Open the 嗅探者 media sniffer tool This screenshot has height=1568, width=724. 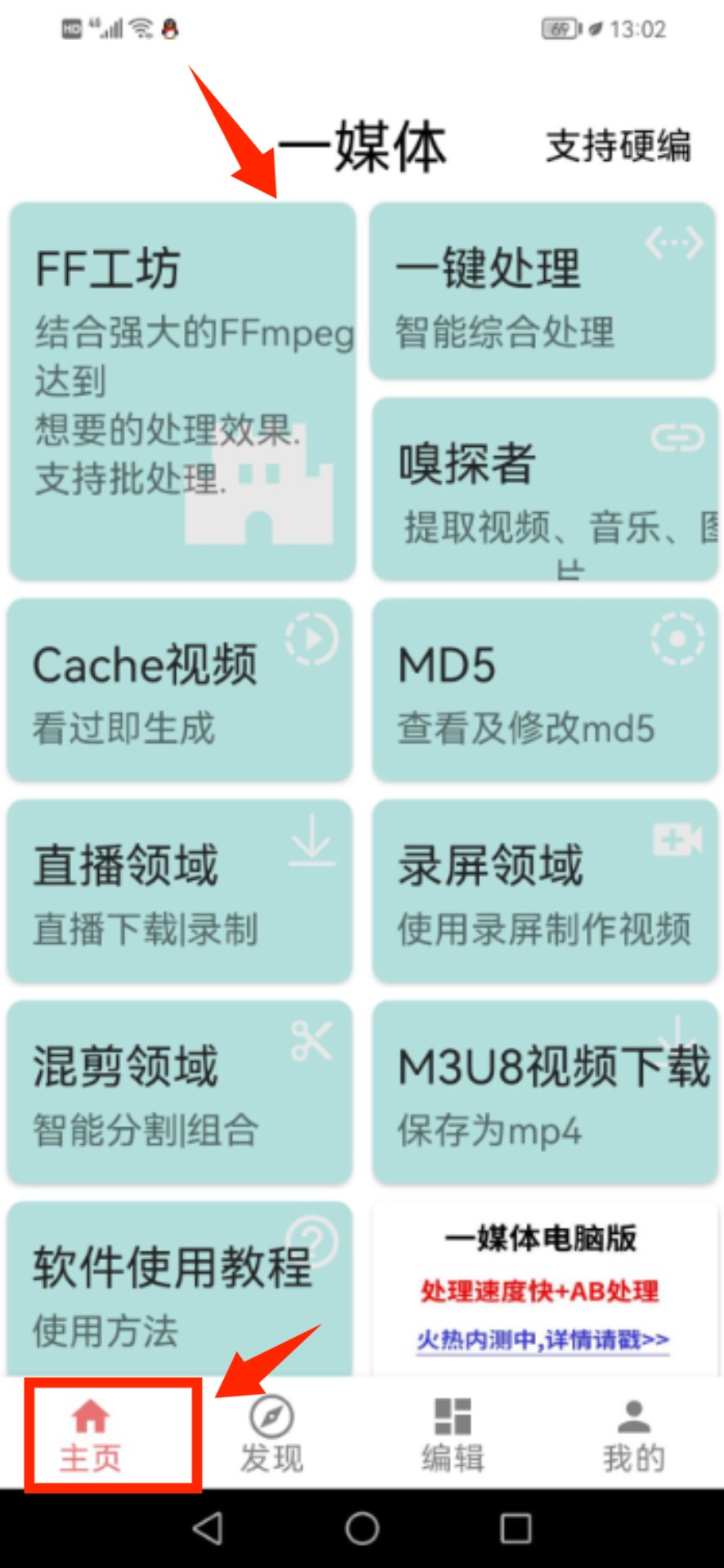pyautogui.click(x=543, y=490)
